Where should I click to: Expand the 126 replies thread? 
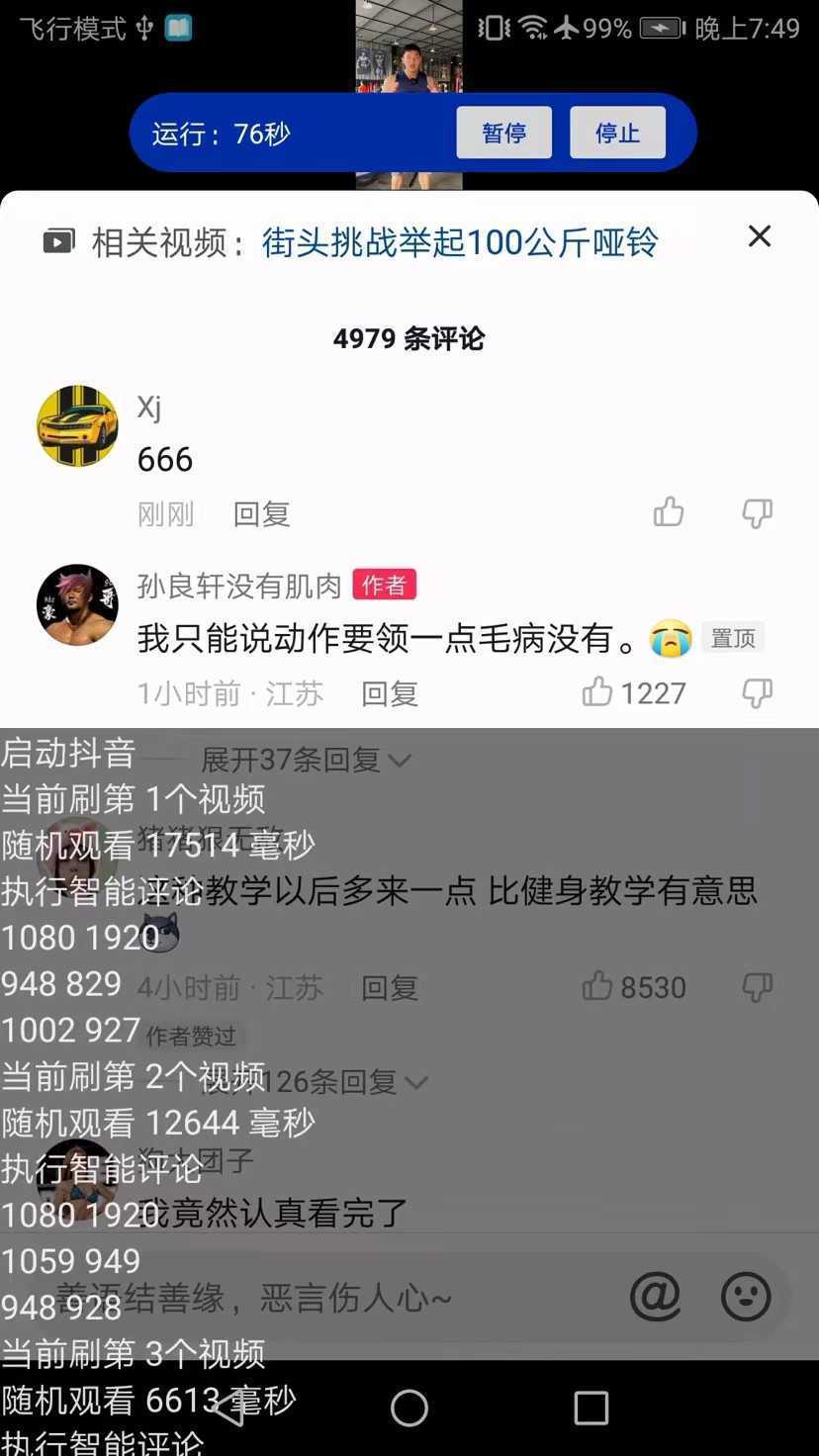(x=341, y=1082)
